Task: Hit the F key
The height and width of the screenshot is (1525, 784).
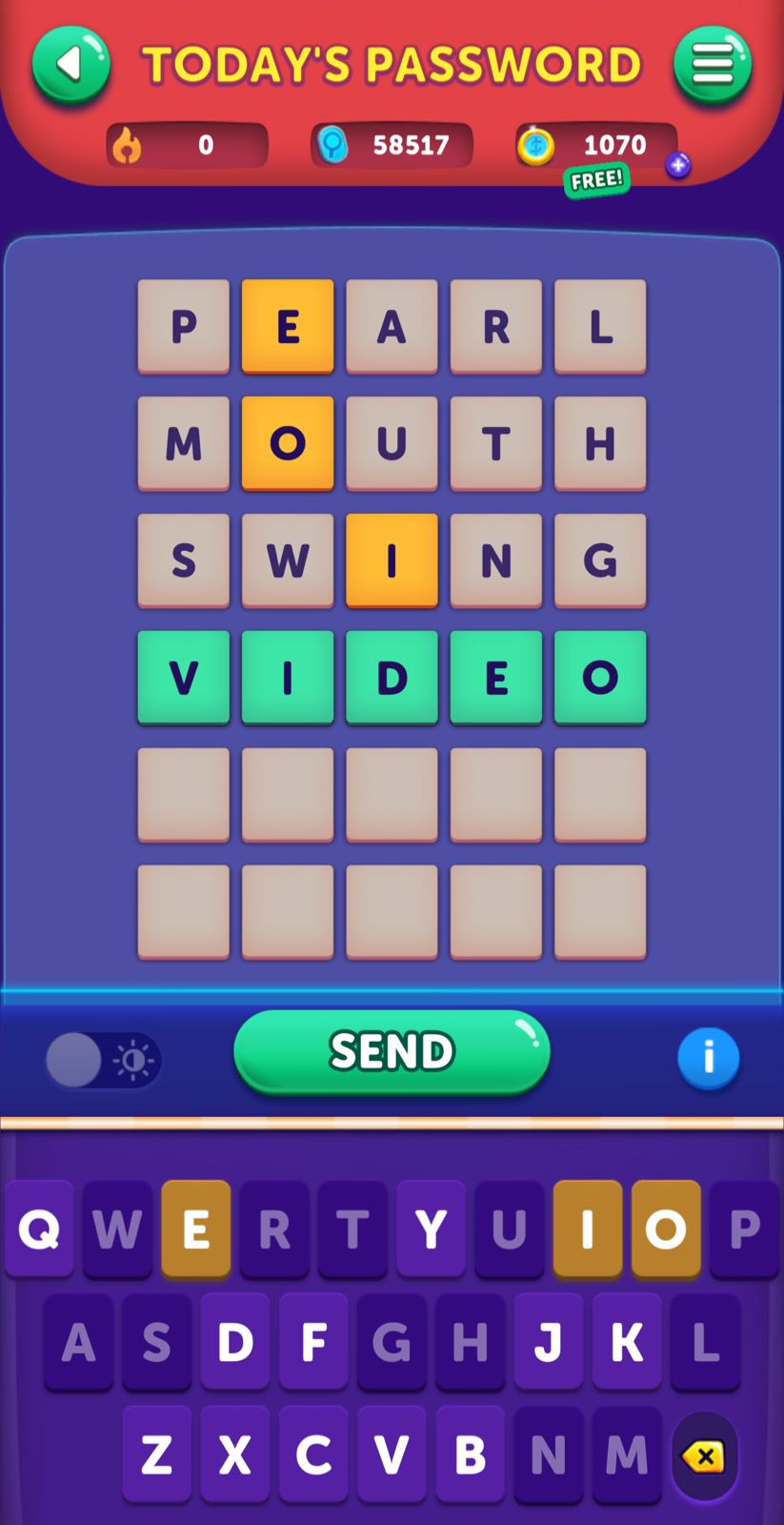Action: point(313,1342)
